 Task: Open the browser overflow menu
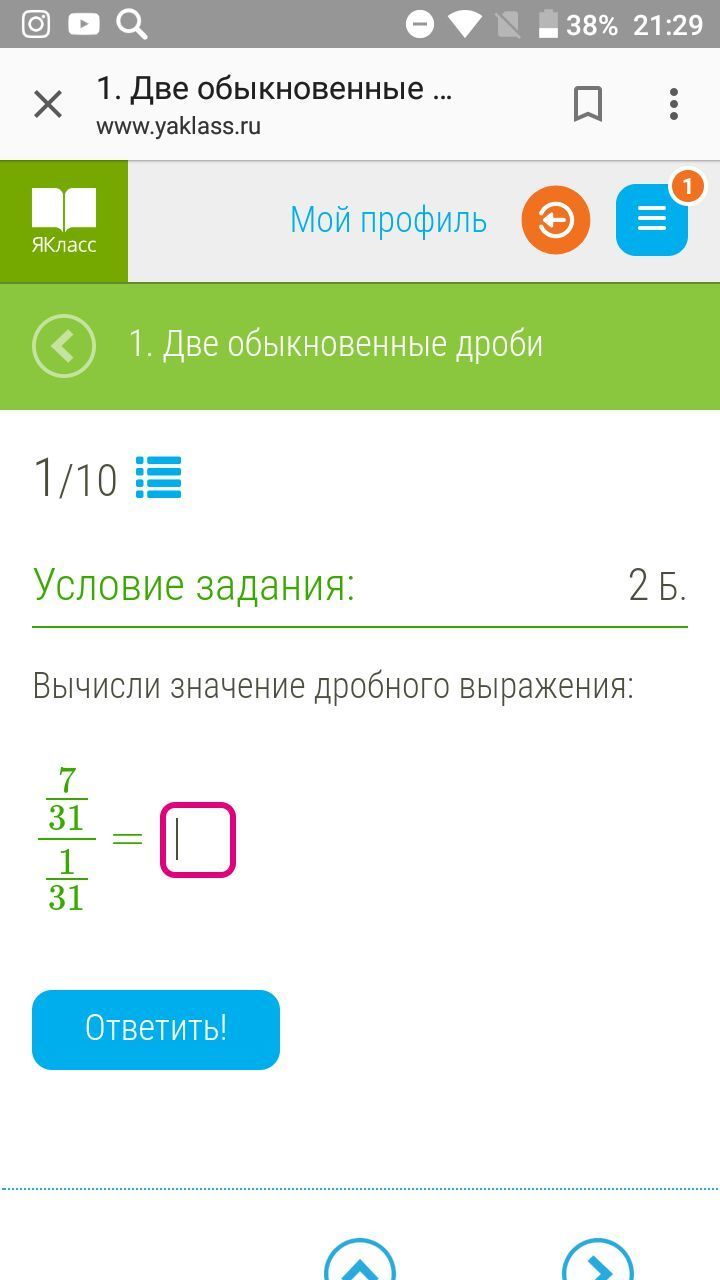pos(674,104)
